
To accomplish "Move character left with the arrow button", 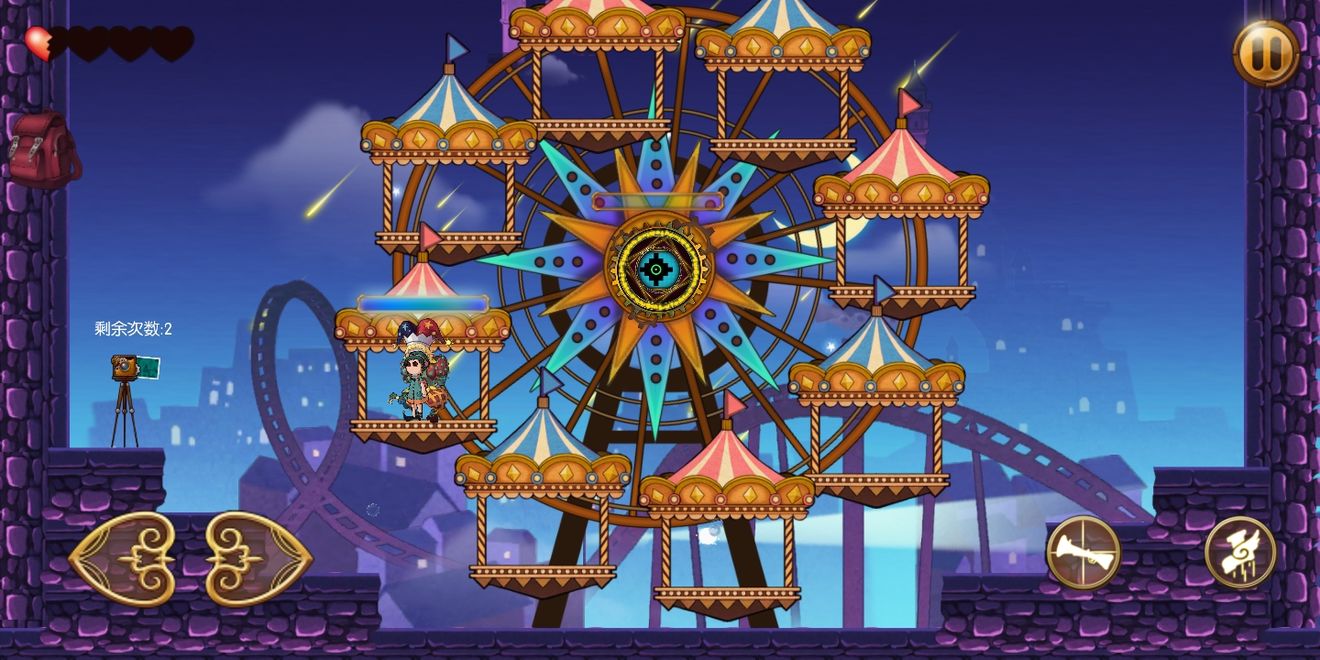I will point(123,558).
